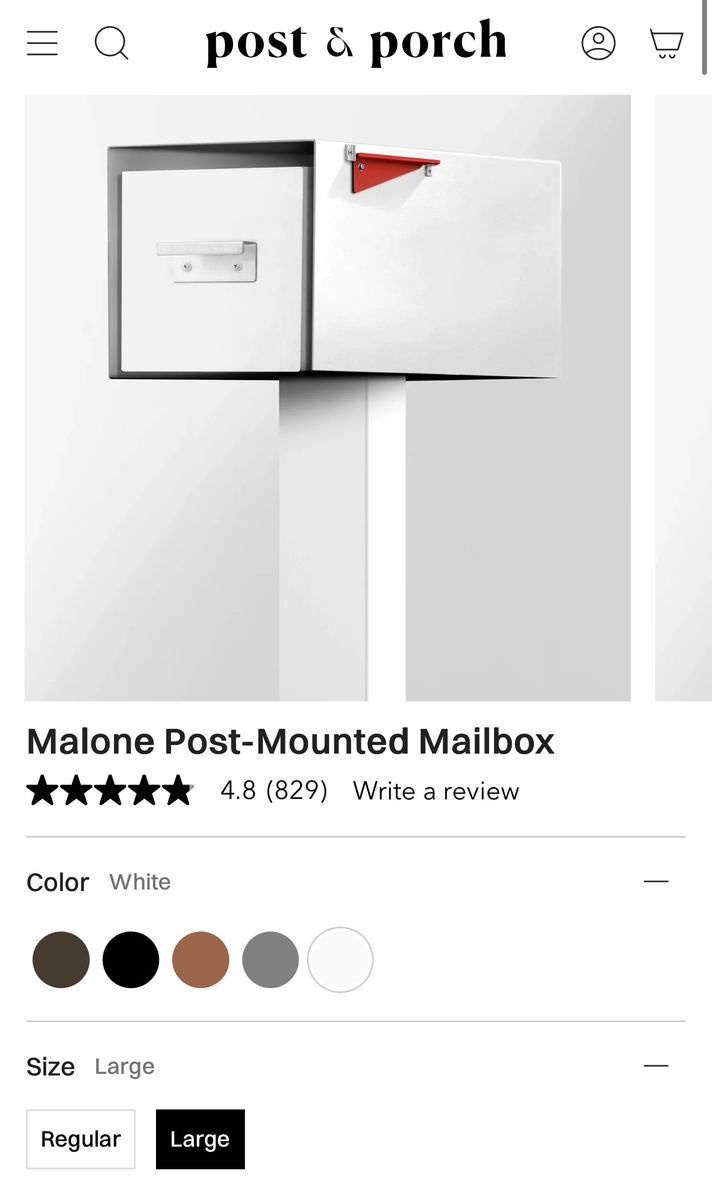Select the dark brown color swatch
The width and height of the screenshot is (712, 1200).
(x=61, y=960)
